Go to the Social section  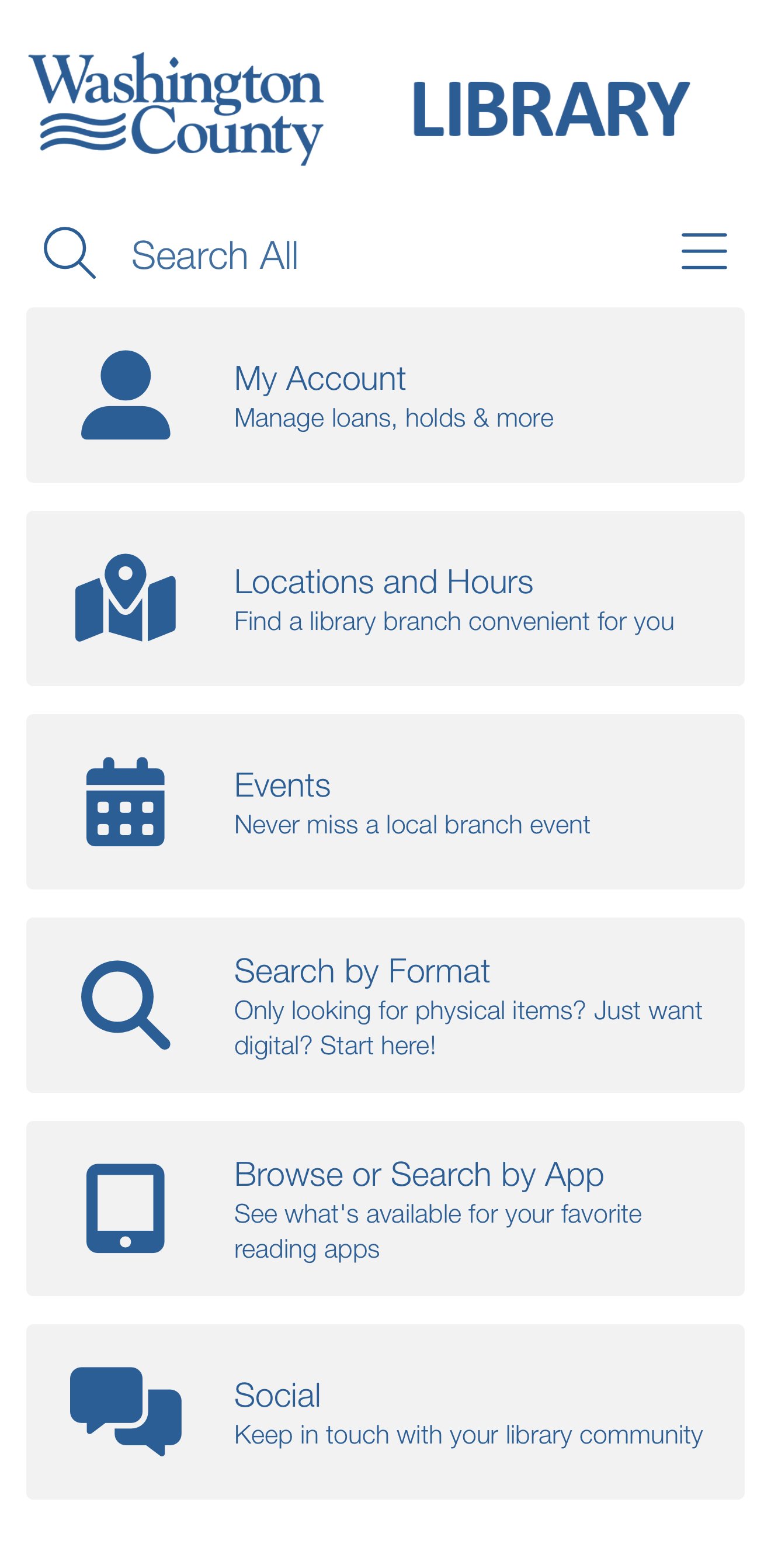point(385,1411)
